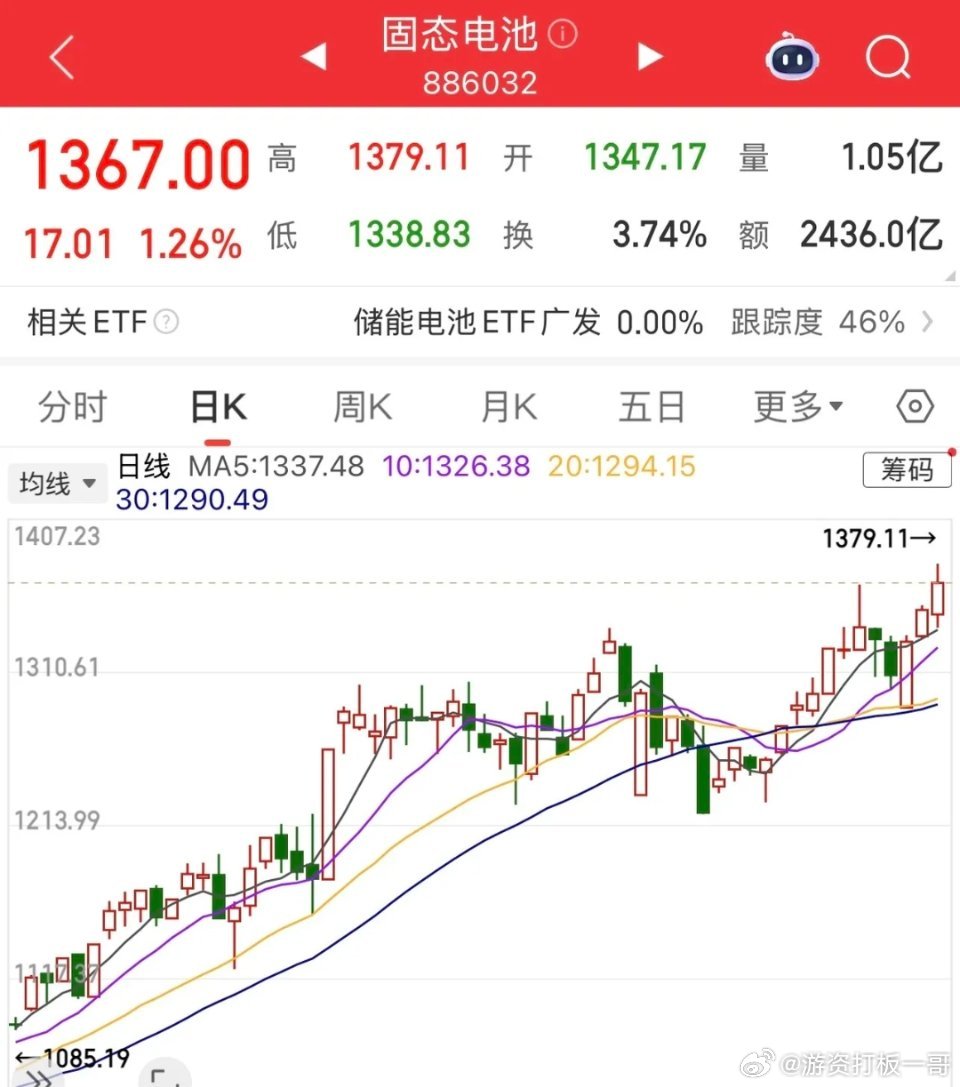
Task: Open the search function
Action: coord(888,57)
